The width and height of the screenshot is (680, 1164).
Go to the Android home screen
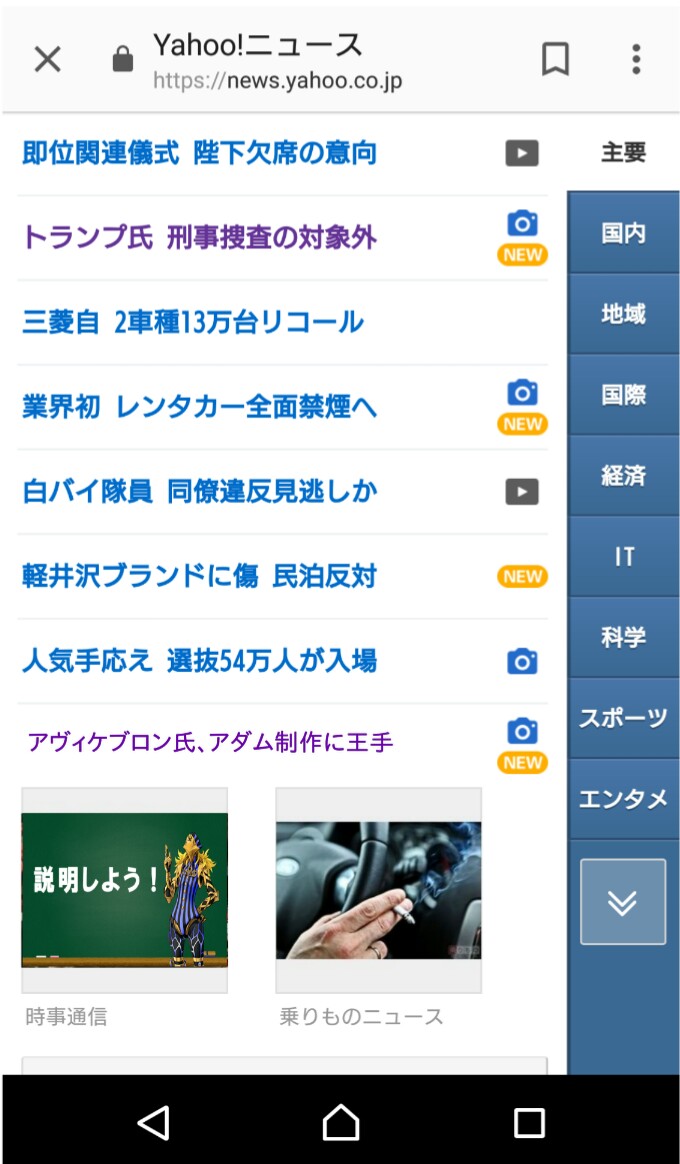(341, 1122)
